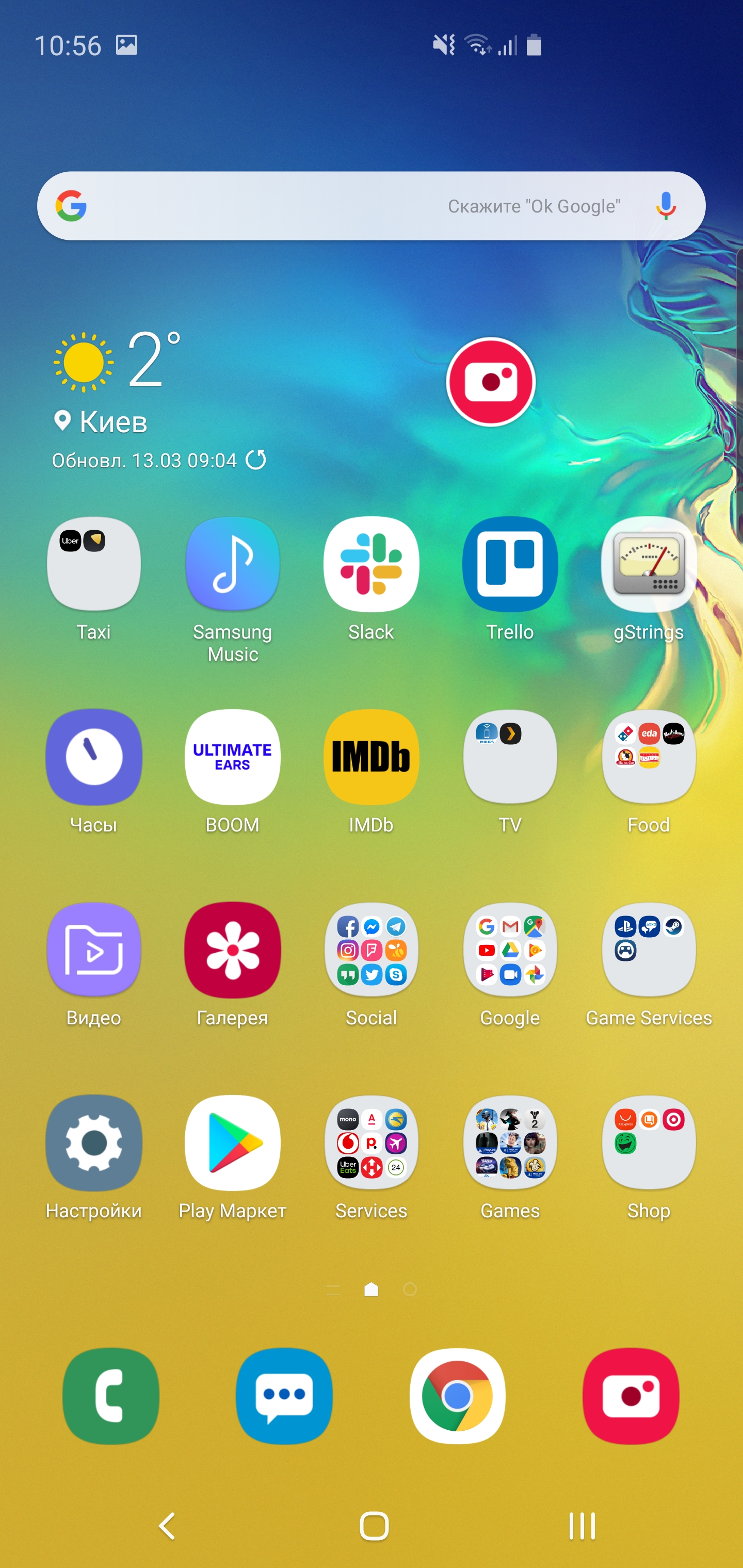
Task: Start Google voice search with microphone
Action: (666, 206)
